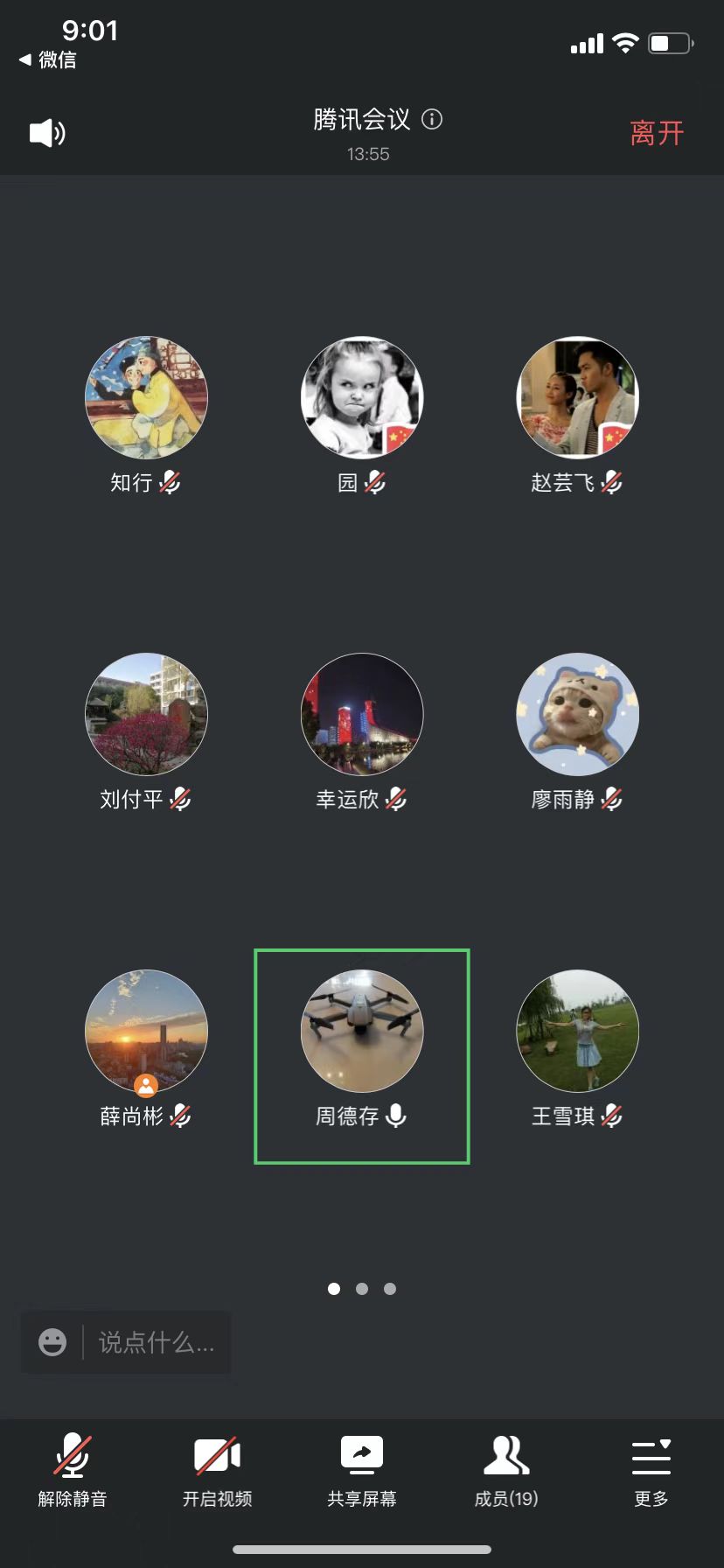Screen dimensions: 724x1568
Task: Tap 离开 to leave the meeting
Action: (657, 133)
